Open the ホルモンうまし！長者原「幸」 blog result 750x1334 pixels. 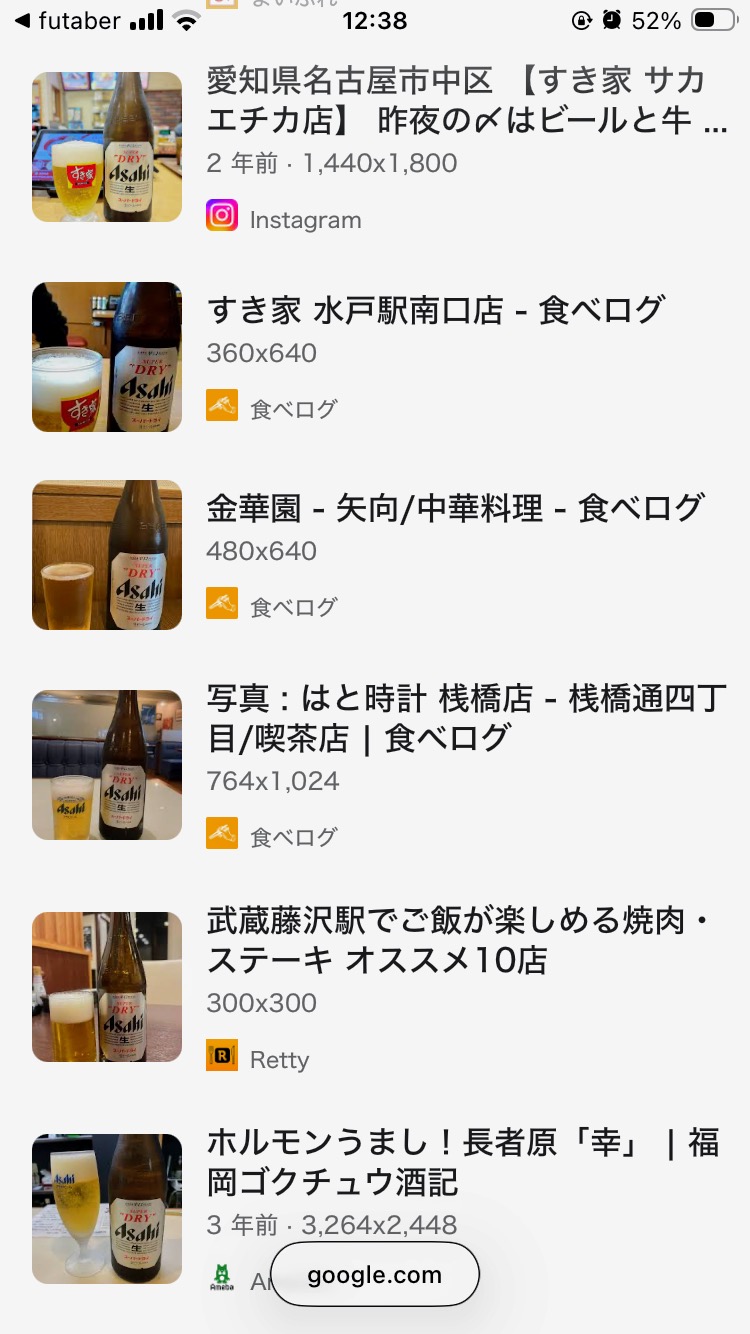click(462, 1162)
